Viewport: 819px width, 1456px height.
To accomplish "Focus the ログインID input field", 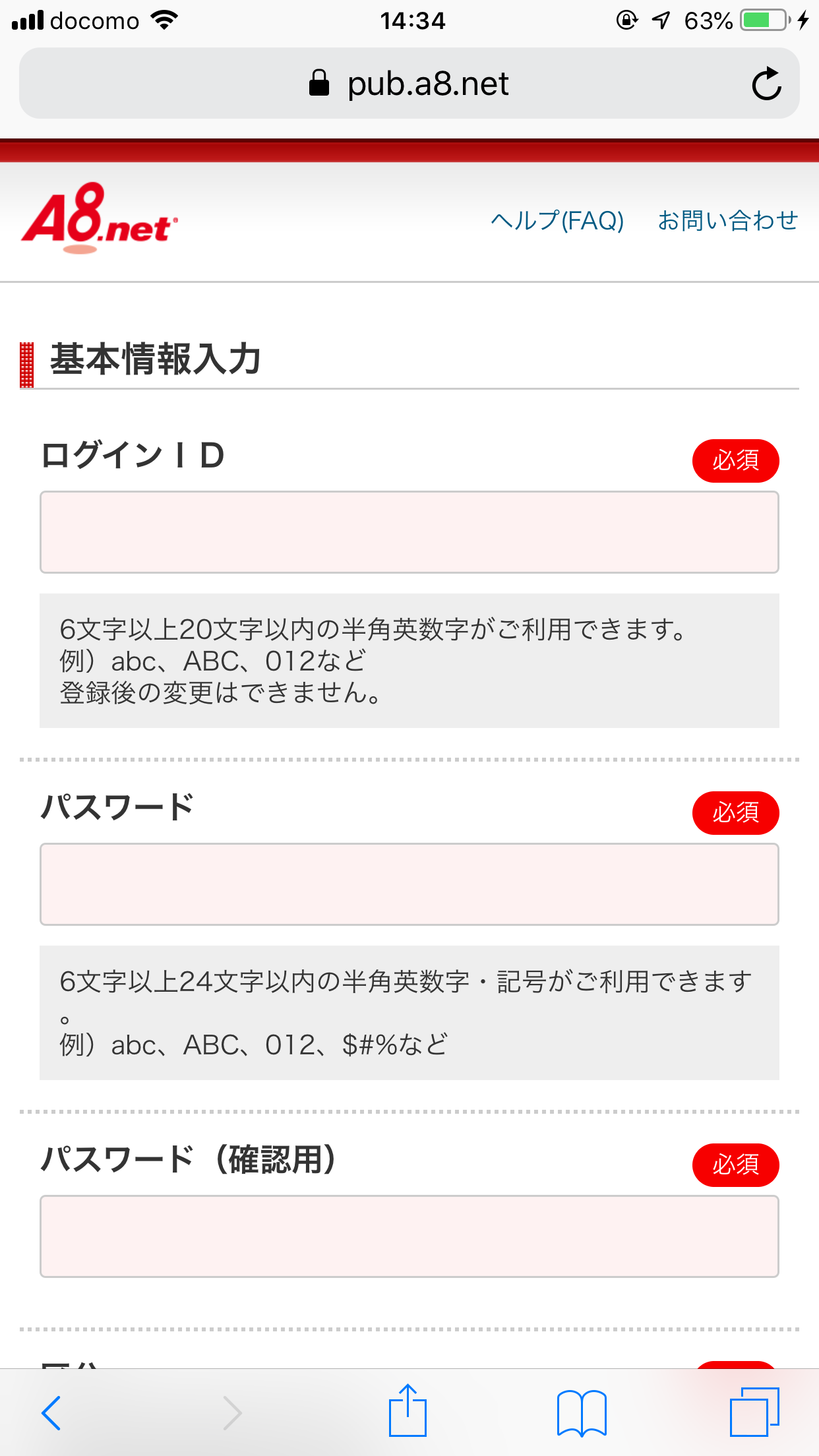I will pos(409,532).
